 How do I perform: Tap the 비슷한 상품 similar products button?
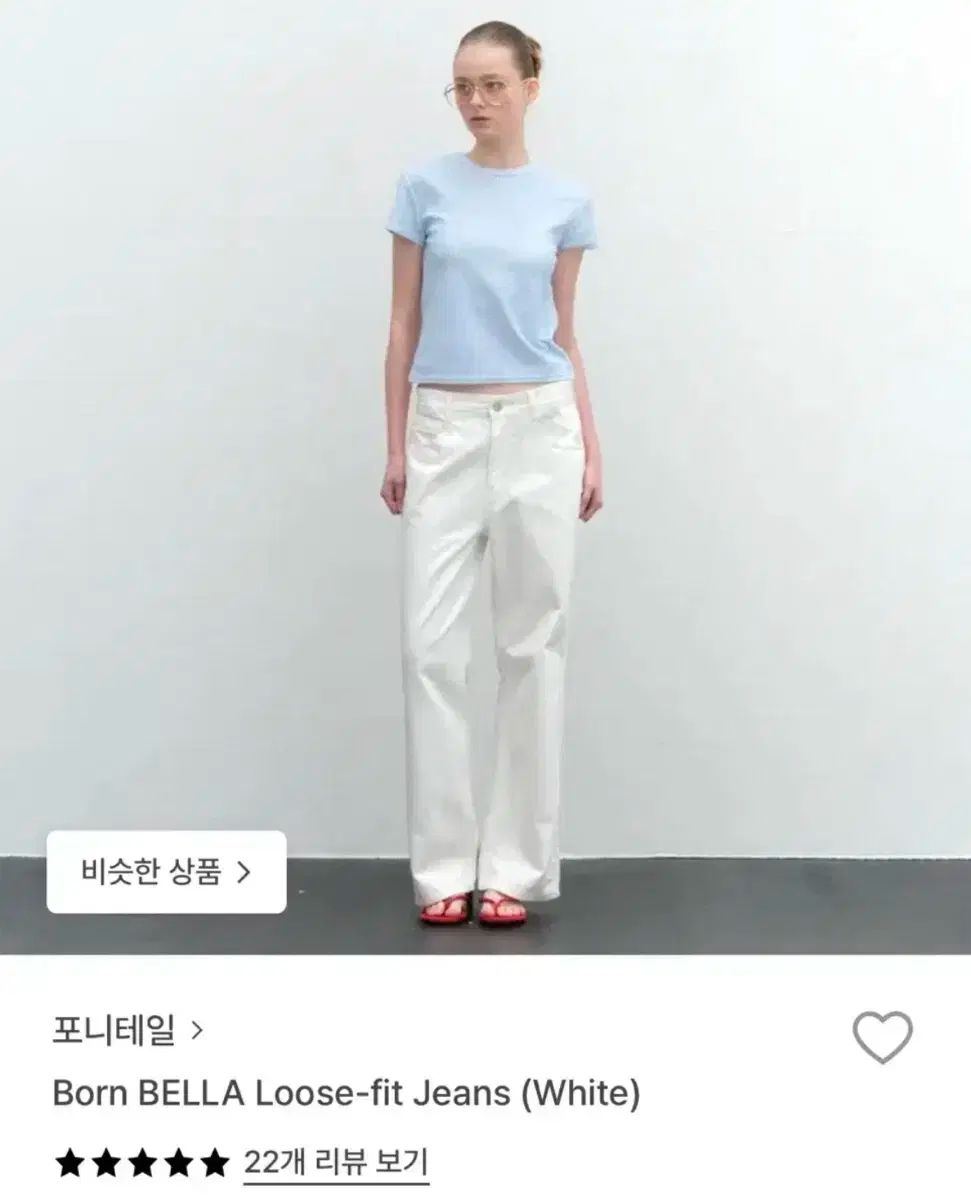[x=166, y=872]
